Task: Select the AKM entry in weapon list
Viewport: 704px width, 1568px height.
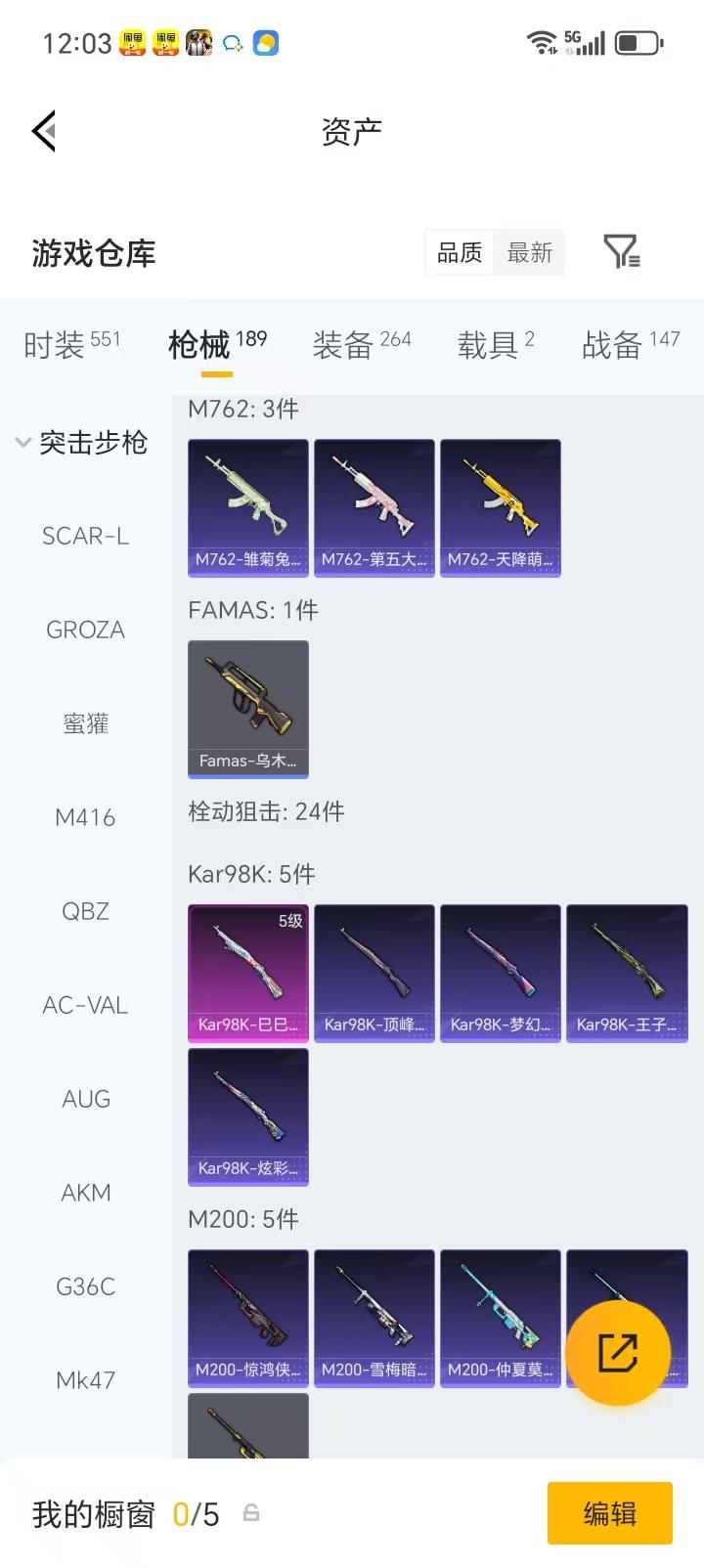Action: point(85,1193)
